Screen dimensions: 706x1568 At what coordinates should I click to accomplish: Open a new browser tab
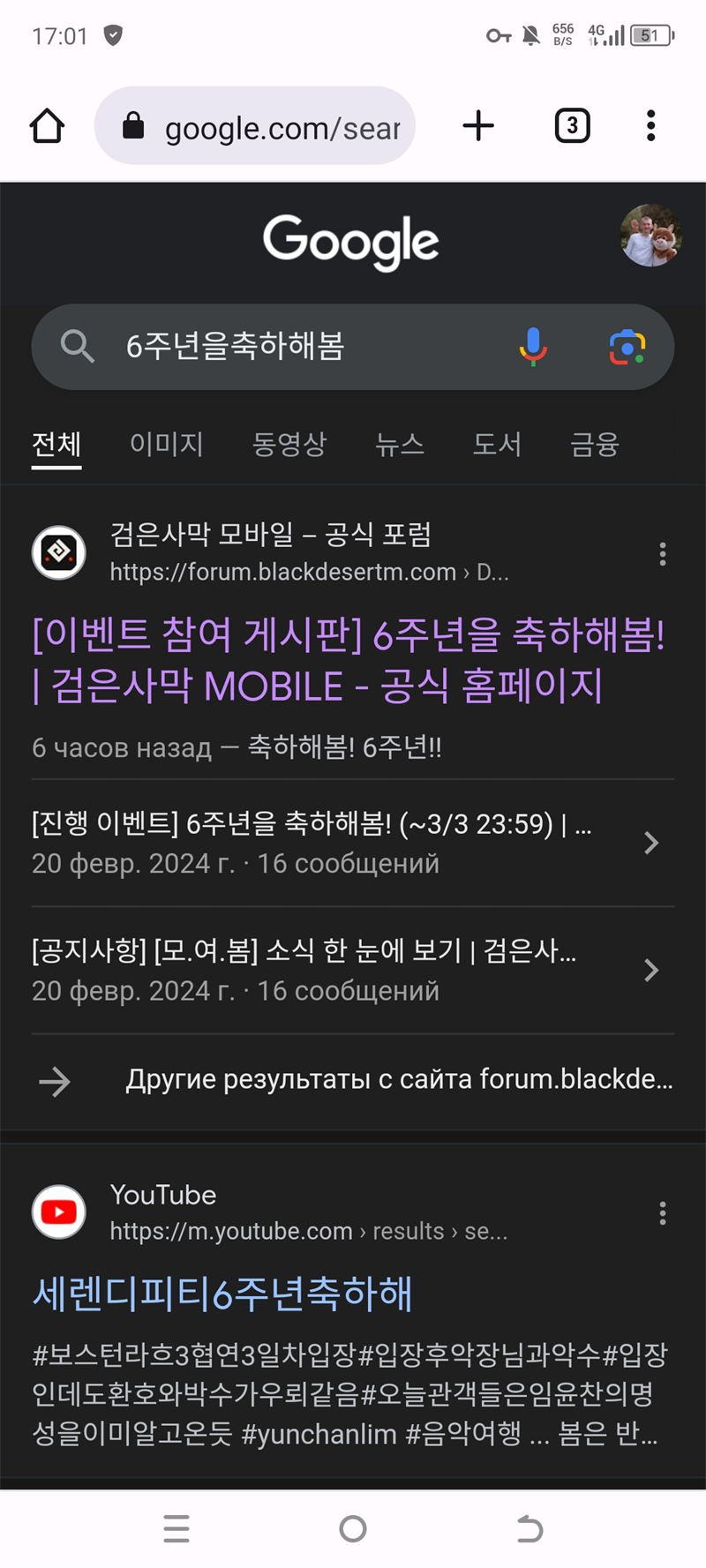478,126
